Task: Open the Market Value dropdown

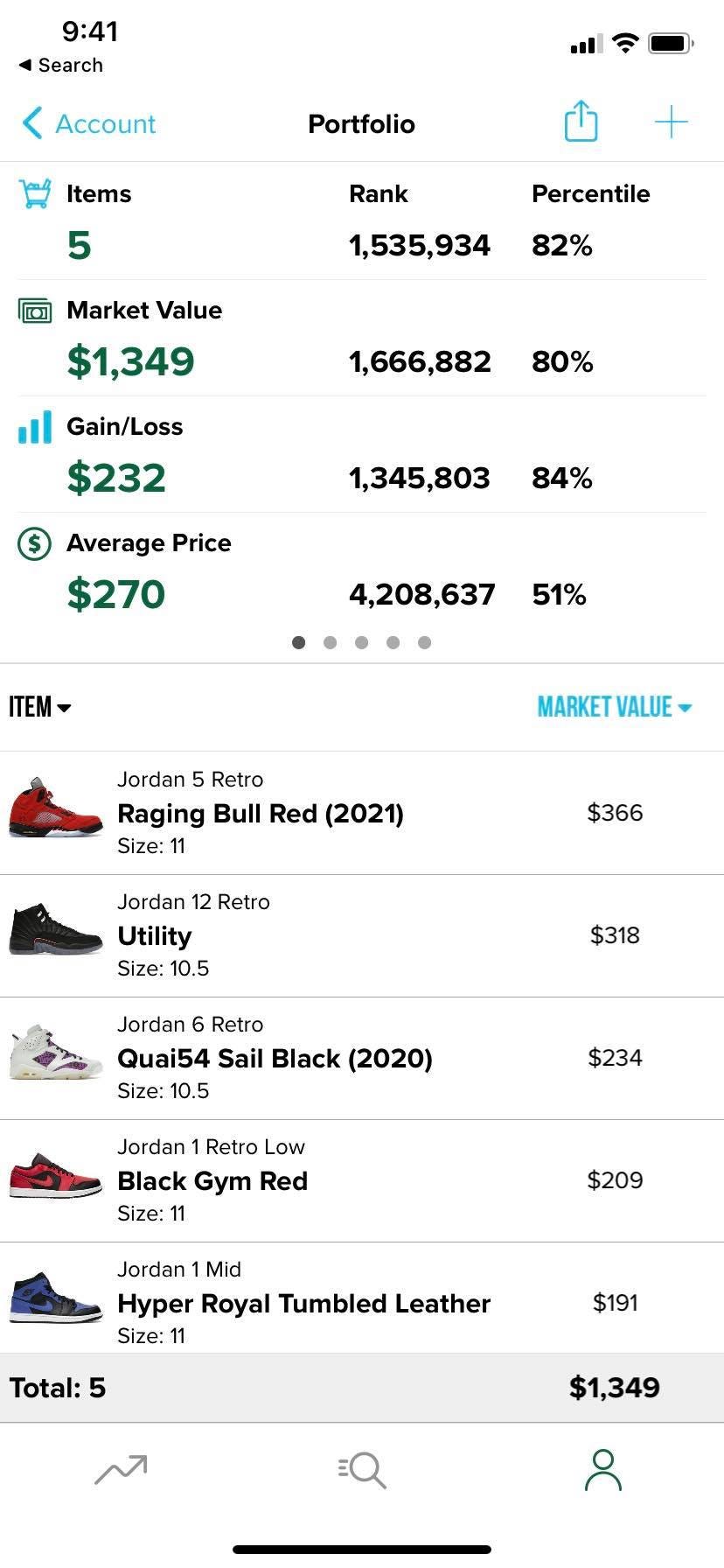Action: coord(615,706)
